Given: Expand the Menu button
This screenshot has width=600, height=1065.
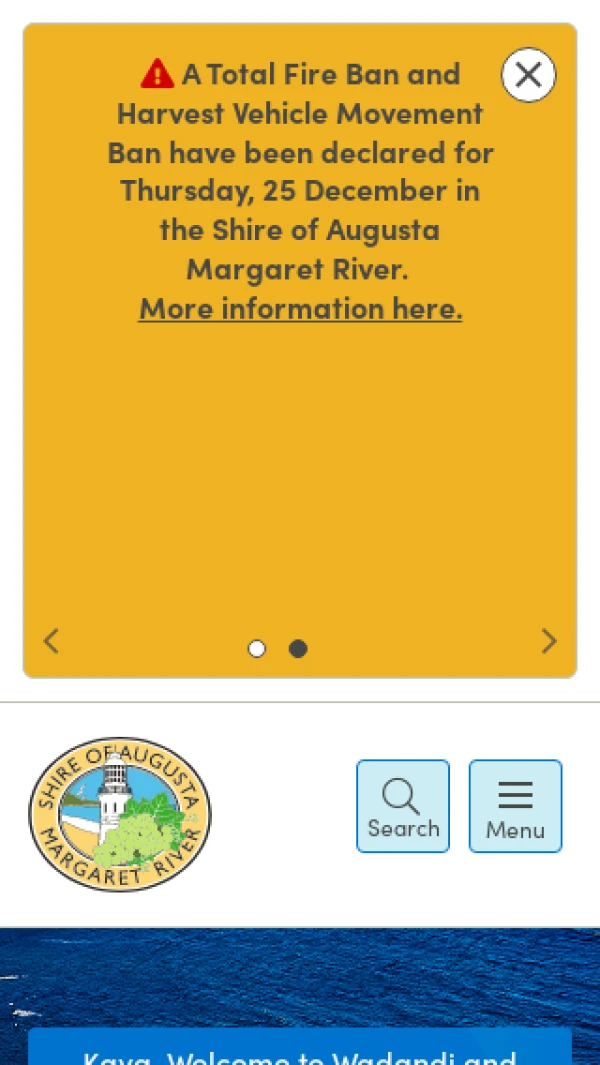Looking at the screenshot, I should point(515,806).
